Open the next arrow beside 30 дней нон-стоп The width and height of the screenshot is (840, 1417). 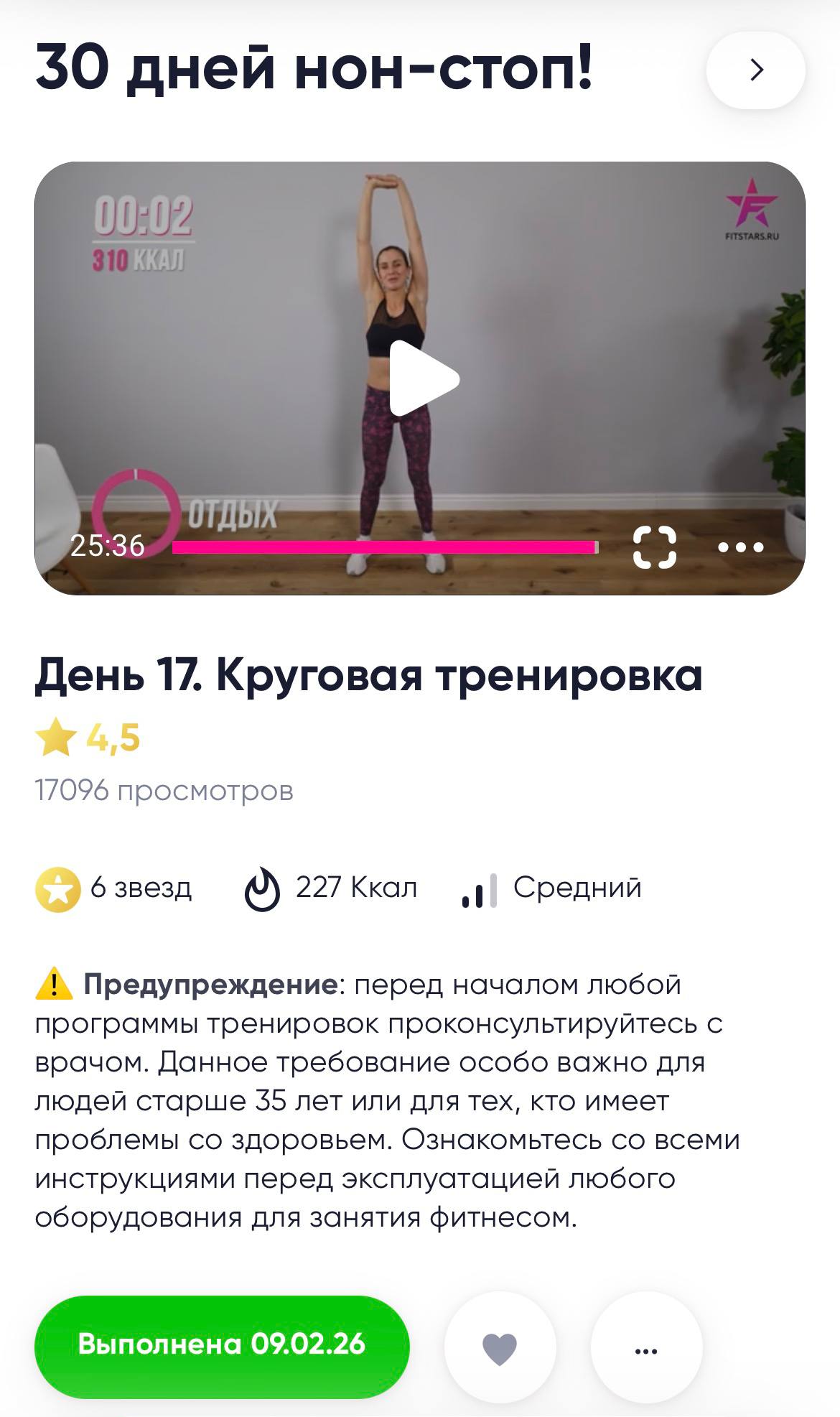(755, 70)
